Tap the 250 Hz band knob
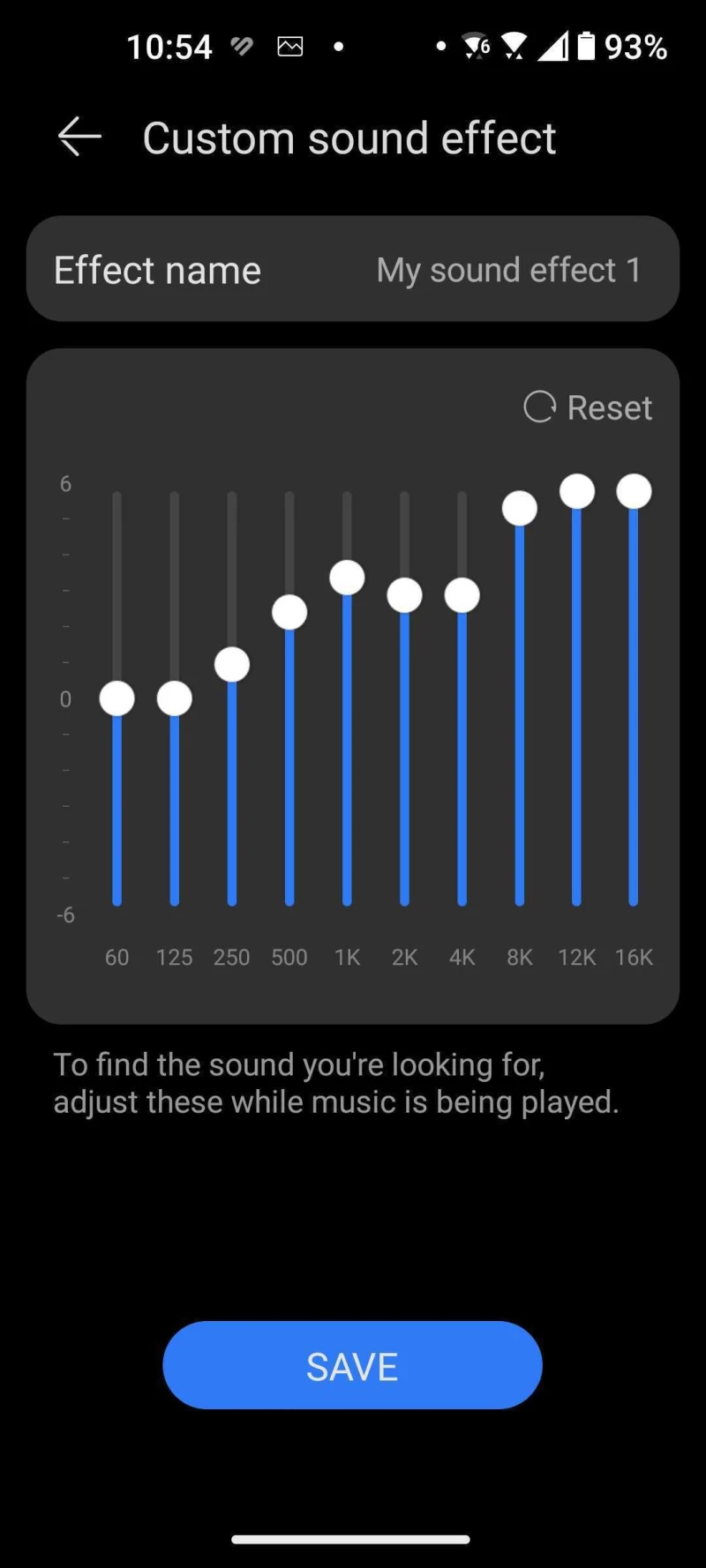 pyautogui.click(x=232, y=664)
